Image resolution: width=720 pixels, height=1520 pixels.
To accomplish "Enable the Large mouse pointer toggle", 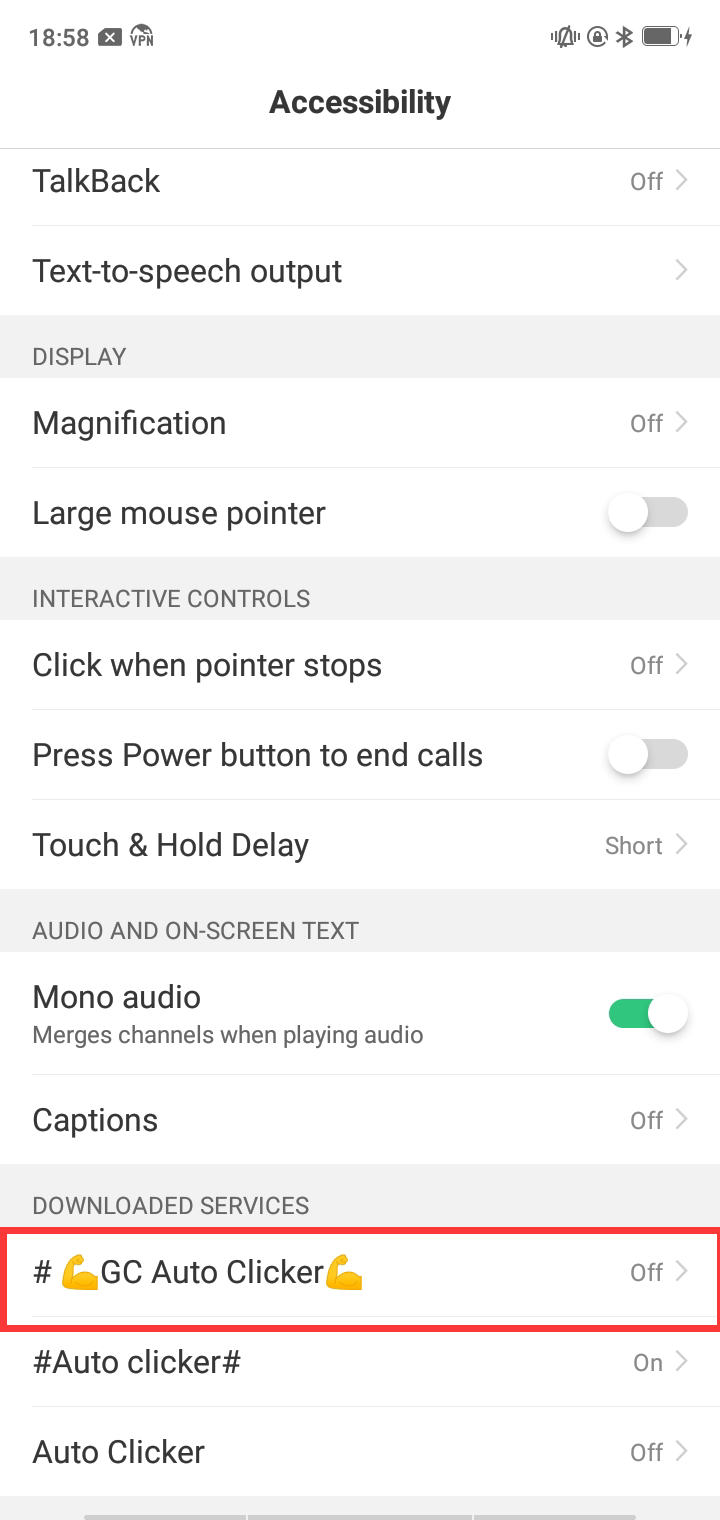I will [x=647, y=512].
